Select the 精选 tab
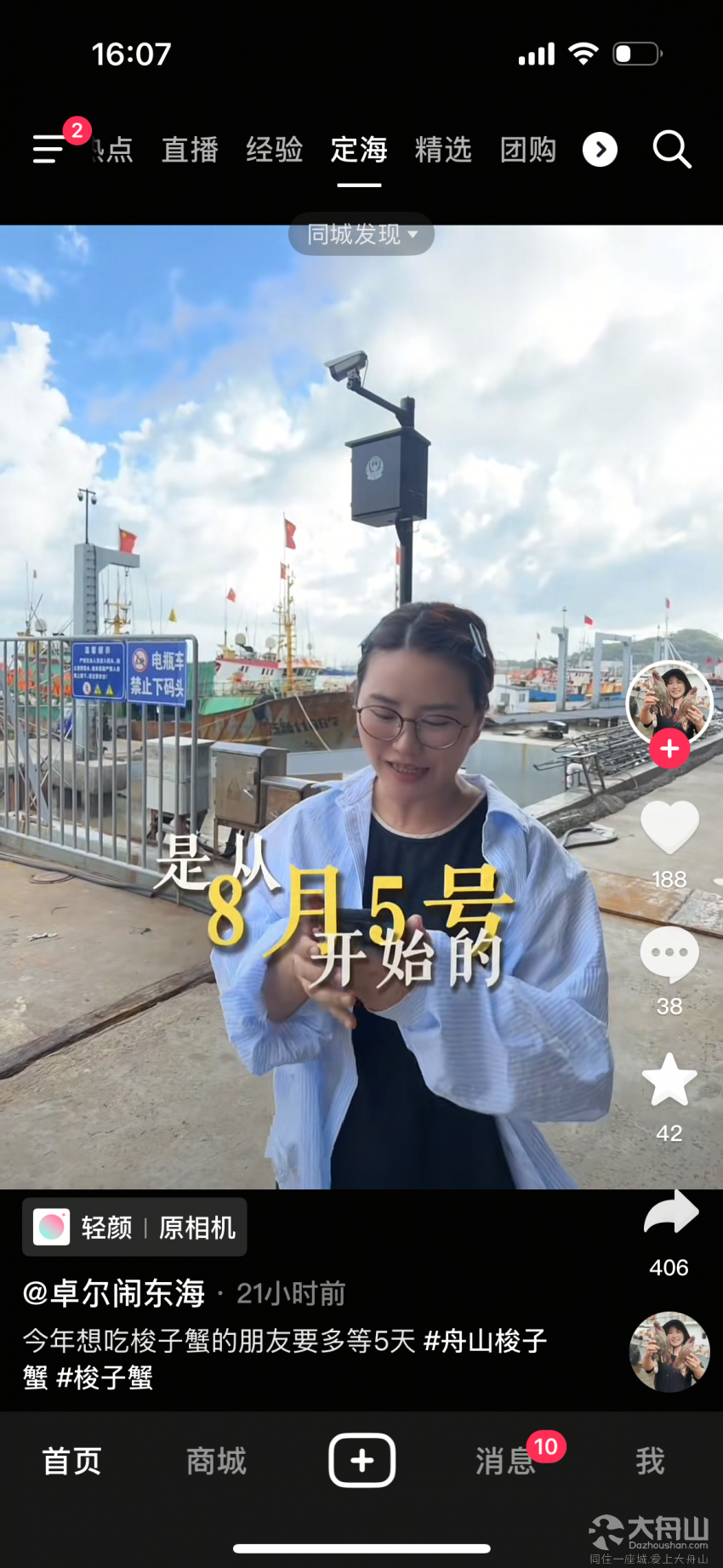The height and width of the screenshot is (1568, 723). click(443, 150)
